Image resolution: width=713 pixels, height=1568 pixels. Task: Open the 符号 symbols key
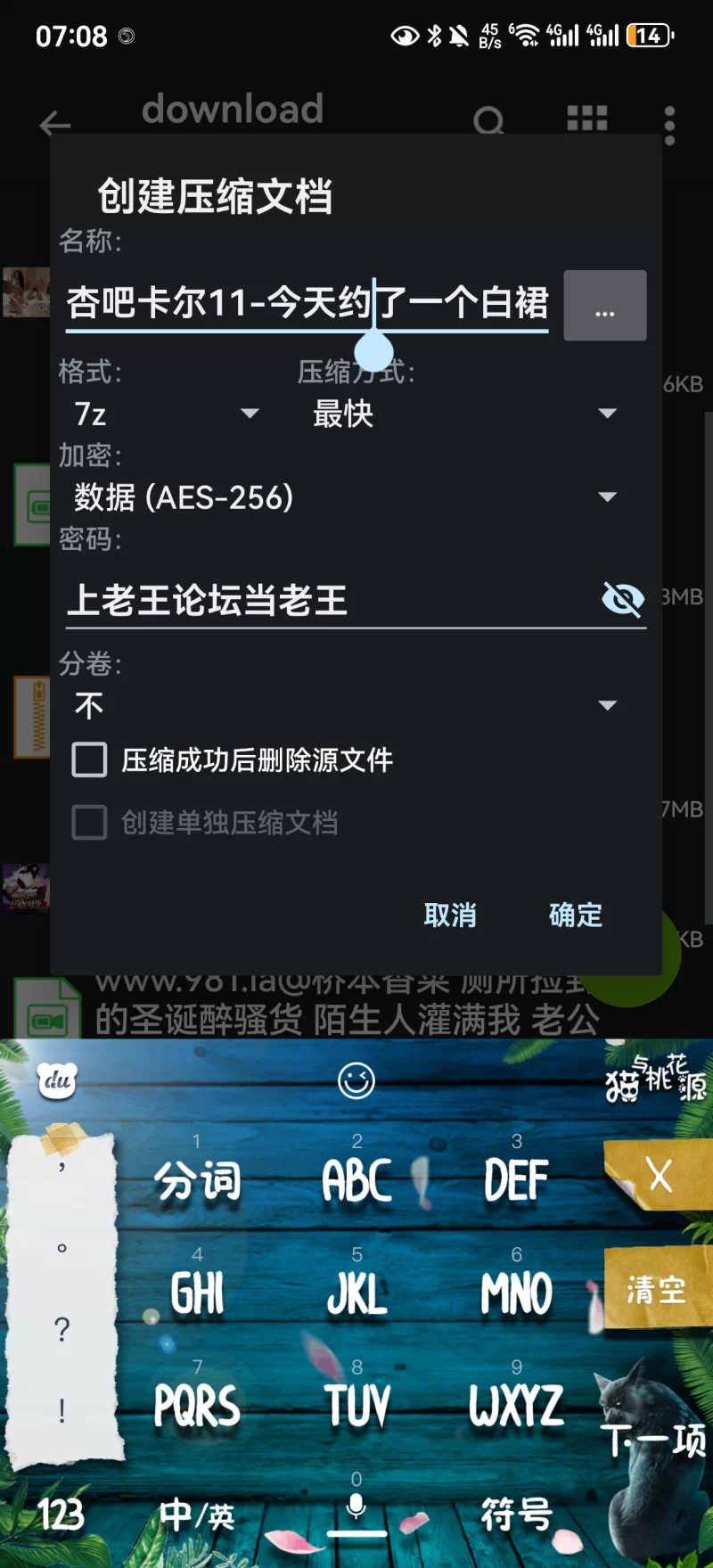pyautogui.click(x=516, y=1515)
